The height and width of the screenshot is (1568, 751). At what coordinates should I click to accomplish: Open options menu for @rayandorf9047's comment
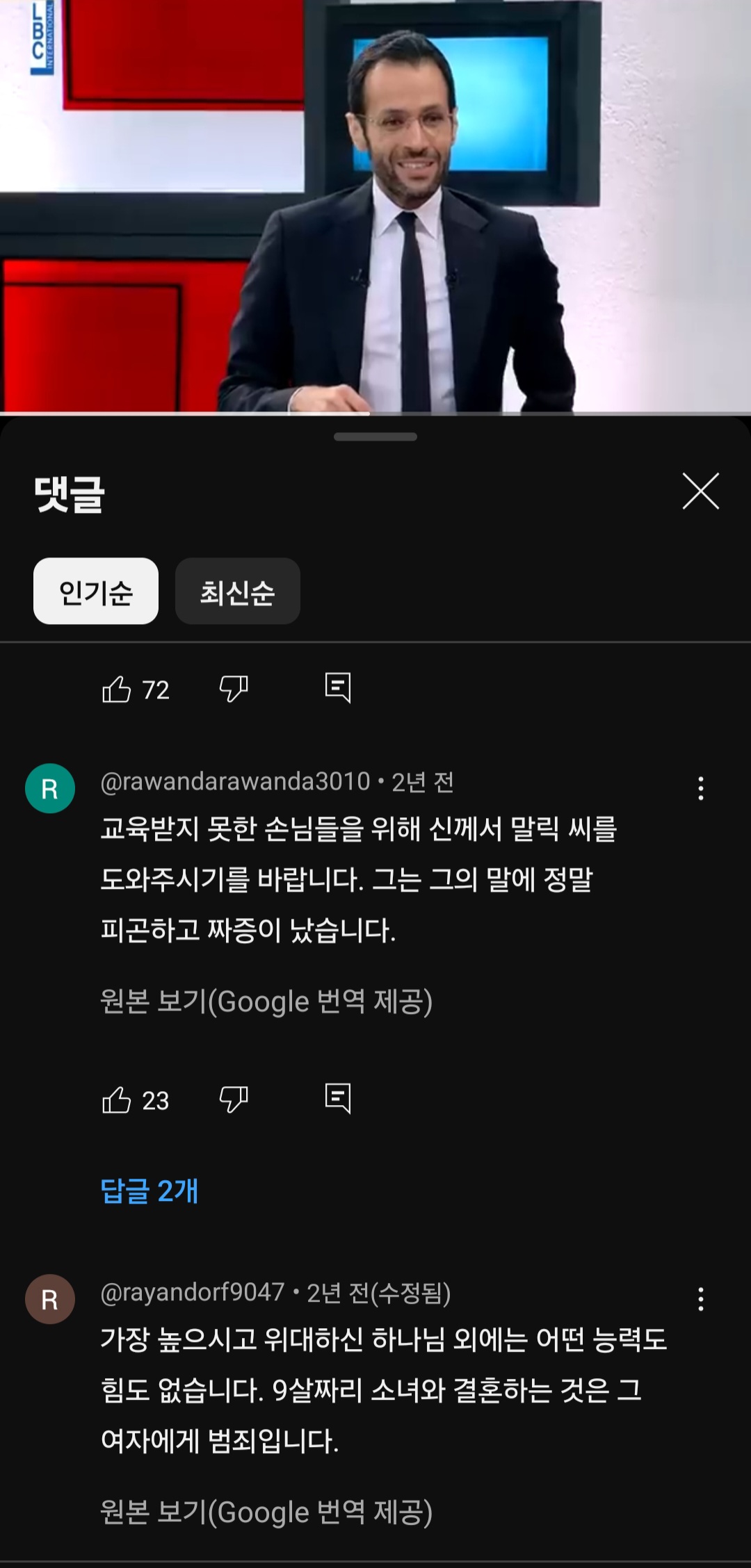click(701, 1299)
